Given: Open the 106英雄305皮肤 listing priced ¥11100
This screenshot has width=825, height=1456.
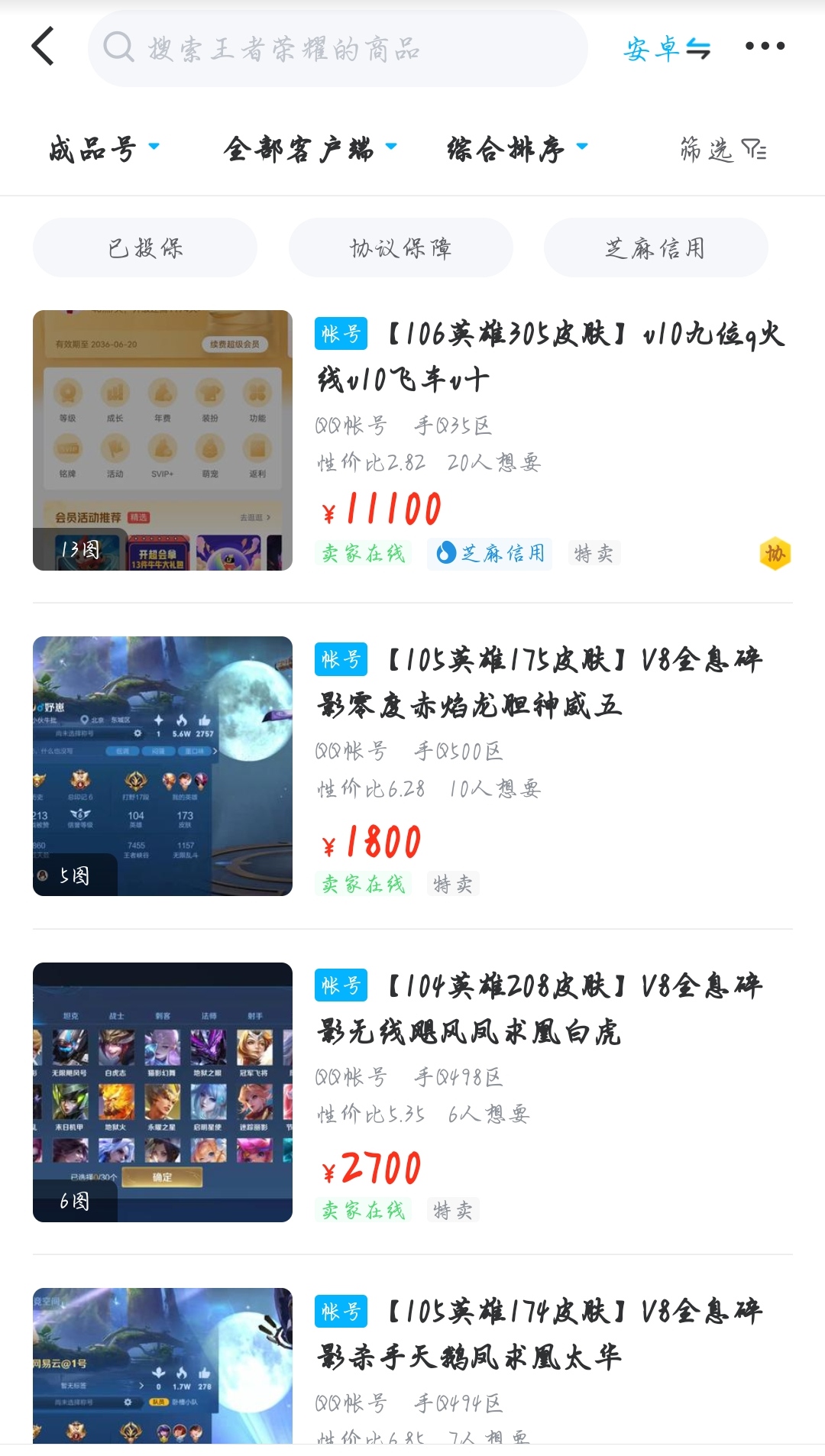Looking at the screenshot, I should [550, 356].
